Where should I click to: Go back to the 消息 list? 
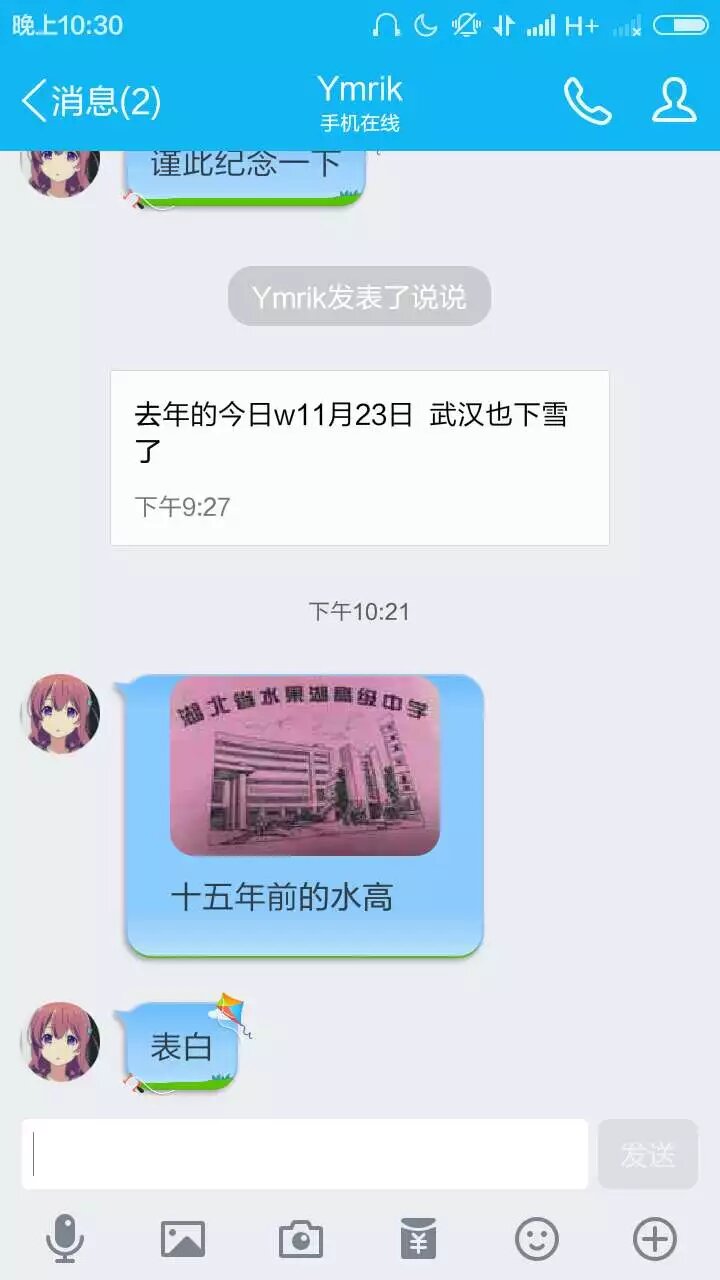(91, 101)
